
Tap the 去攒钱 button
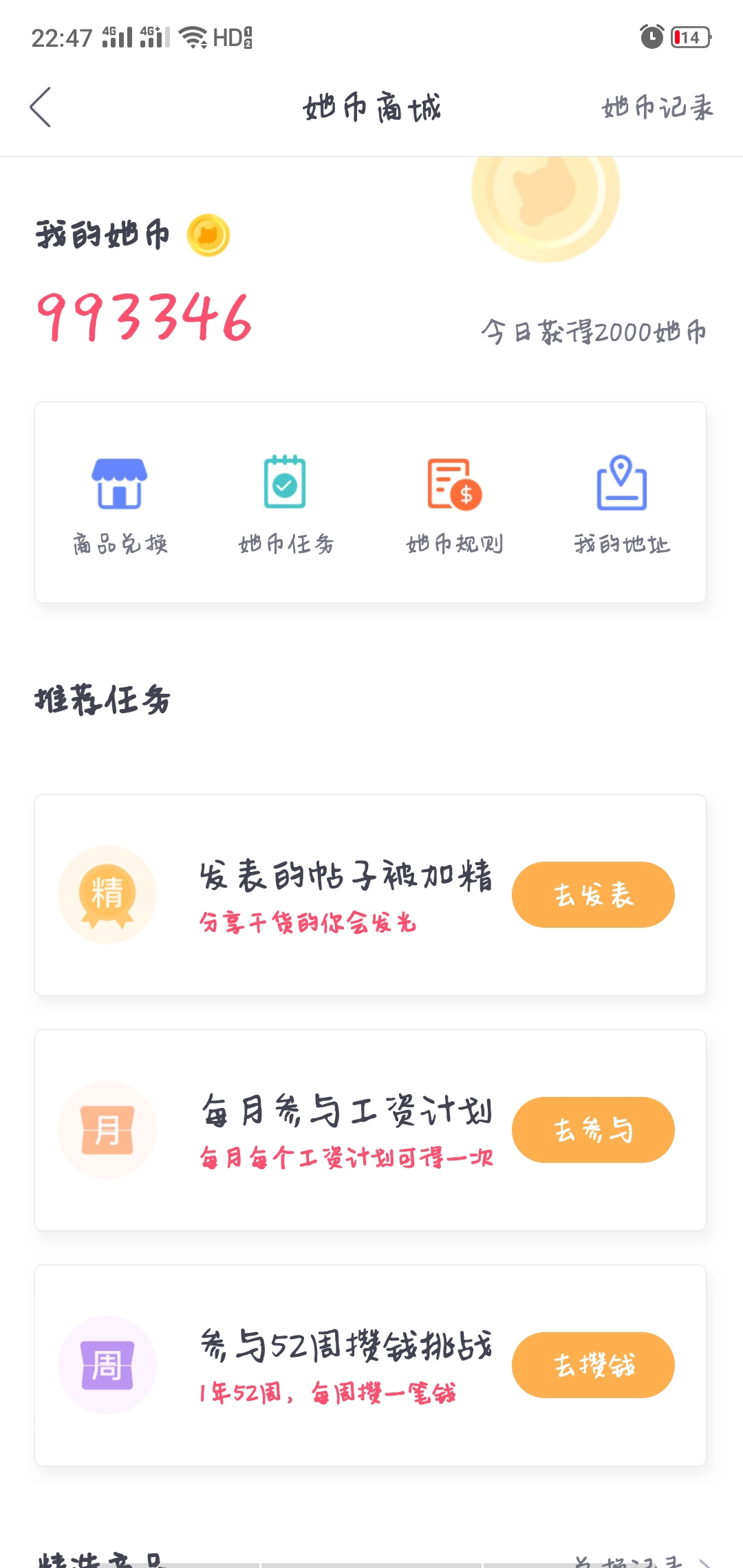click(x=593, y=1365)
